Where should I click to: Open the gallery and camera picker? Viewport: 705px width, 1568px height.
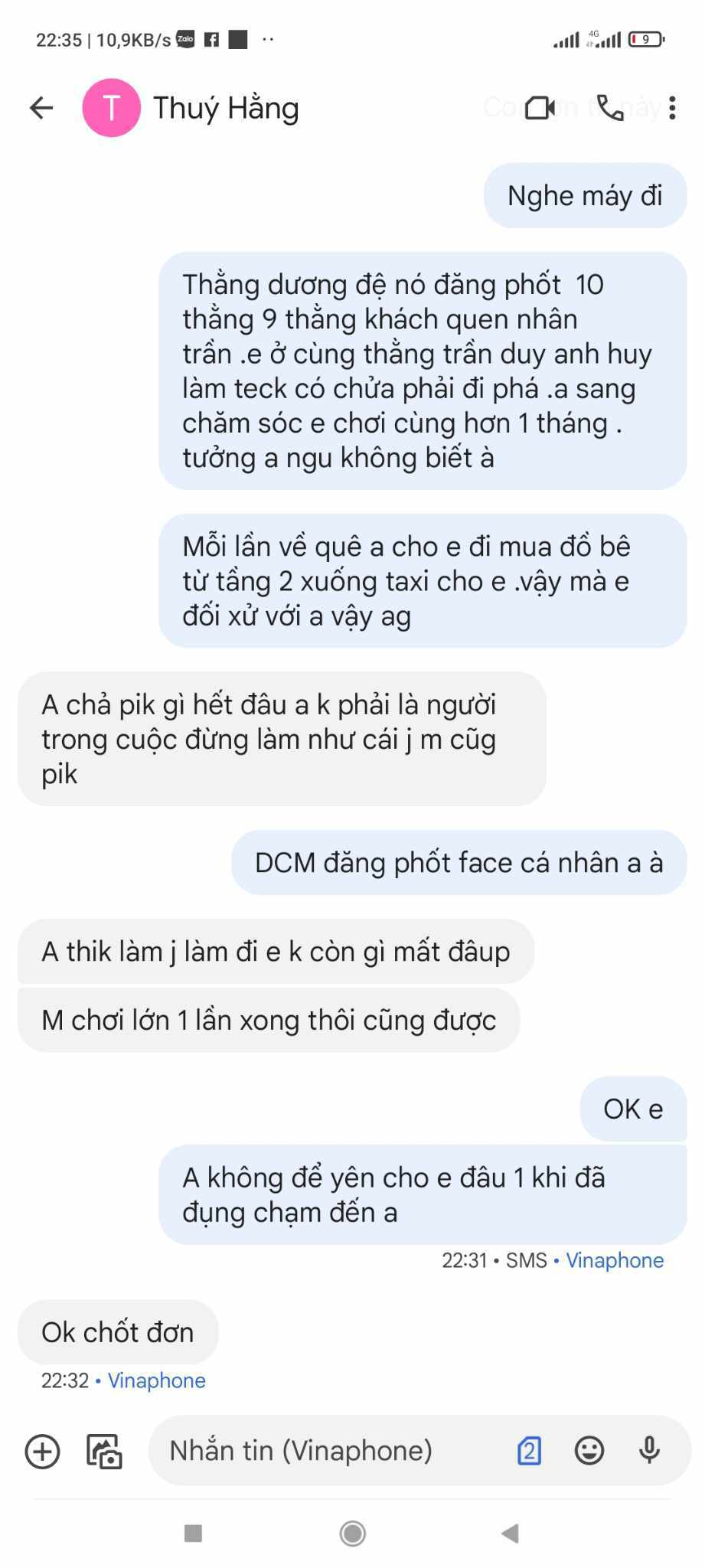click(x=104, y=1452)
